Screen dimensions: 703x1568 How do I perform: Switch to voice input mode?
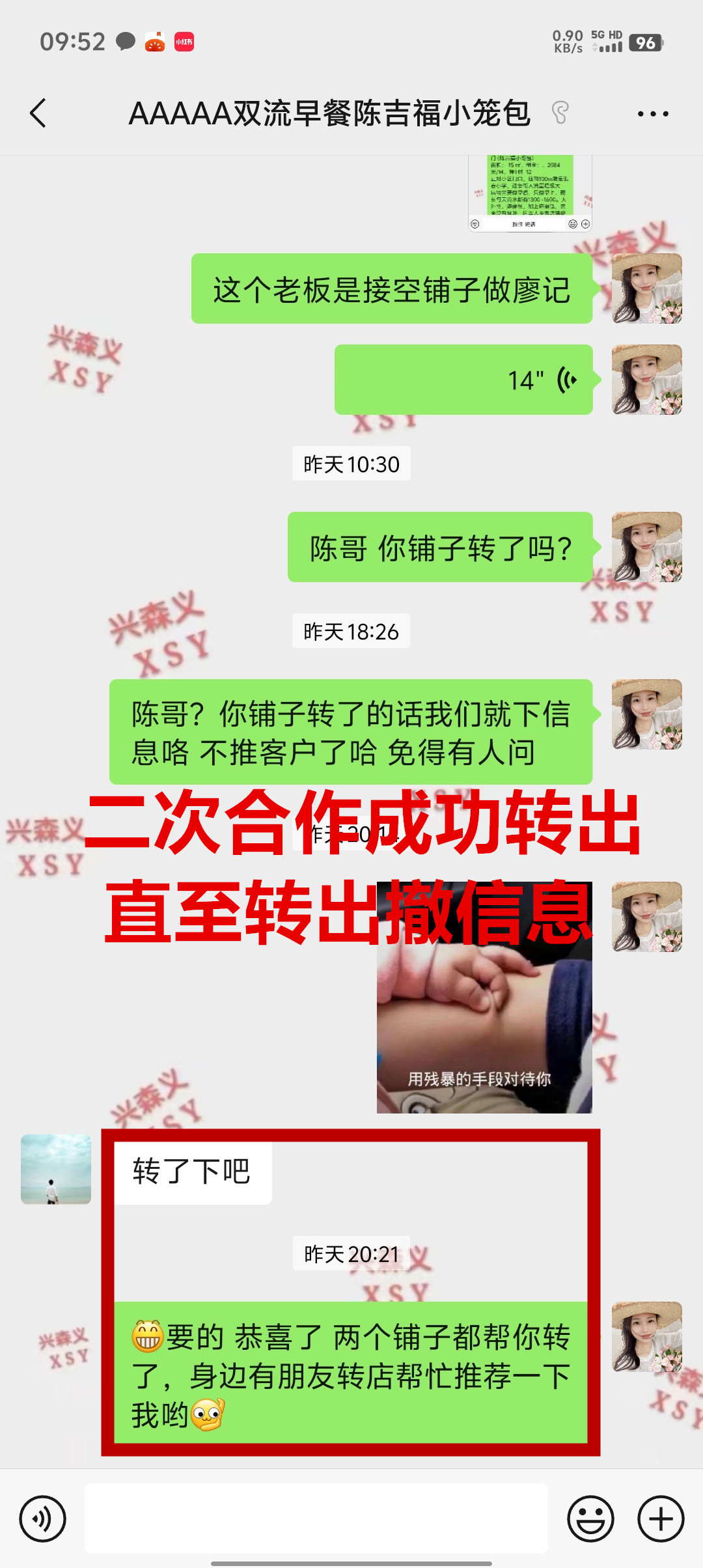point(43,1519)
